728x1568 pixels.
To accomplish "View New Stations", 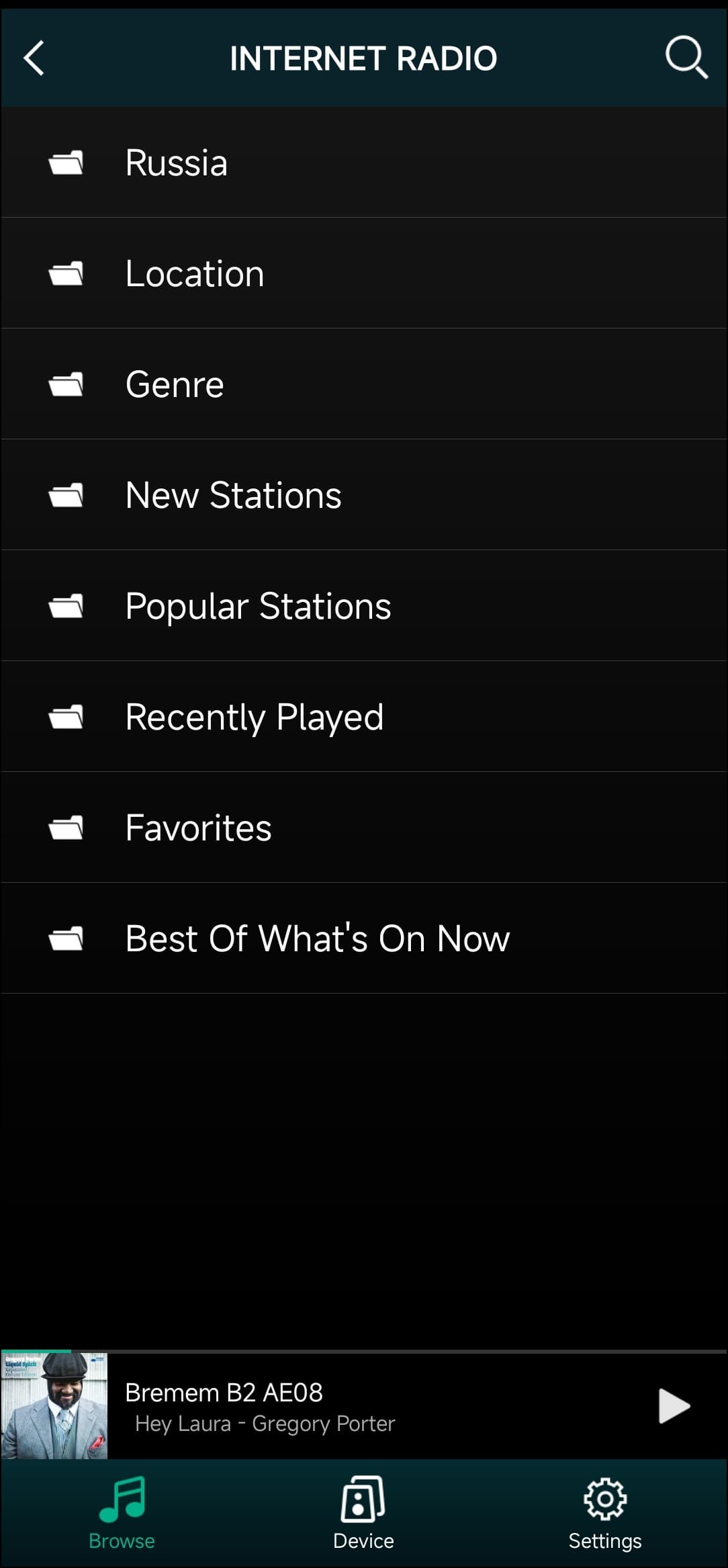I will (233, 495).
